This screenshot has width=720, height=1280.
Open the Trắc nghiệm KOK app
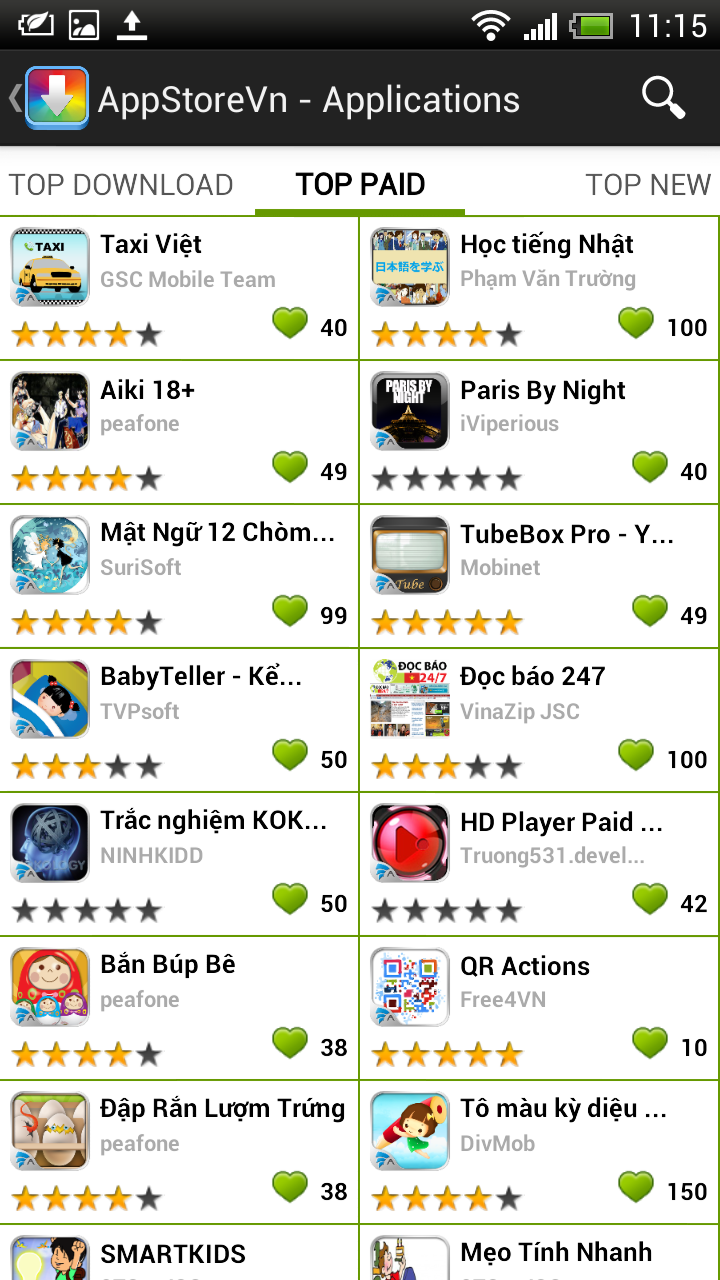pos(180,864)
